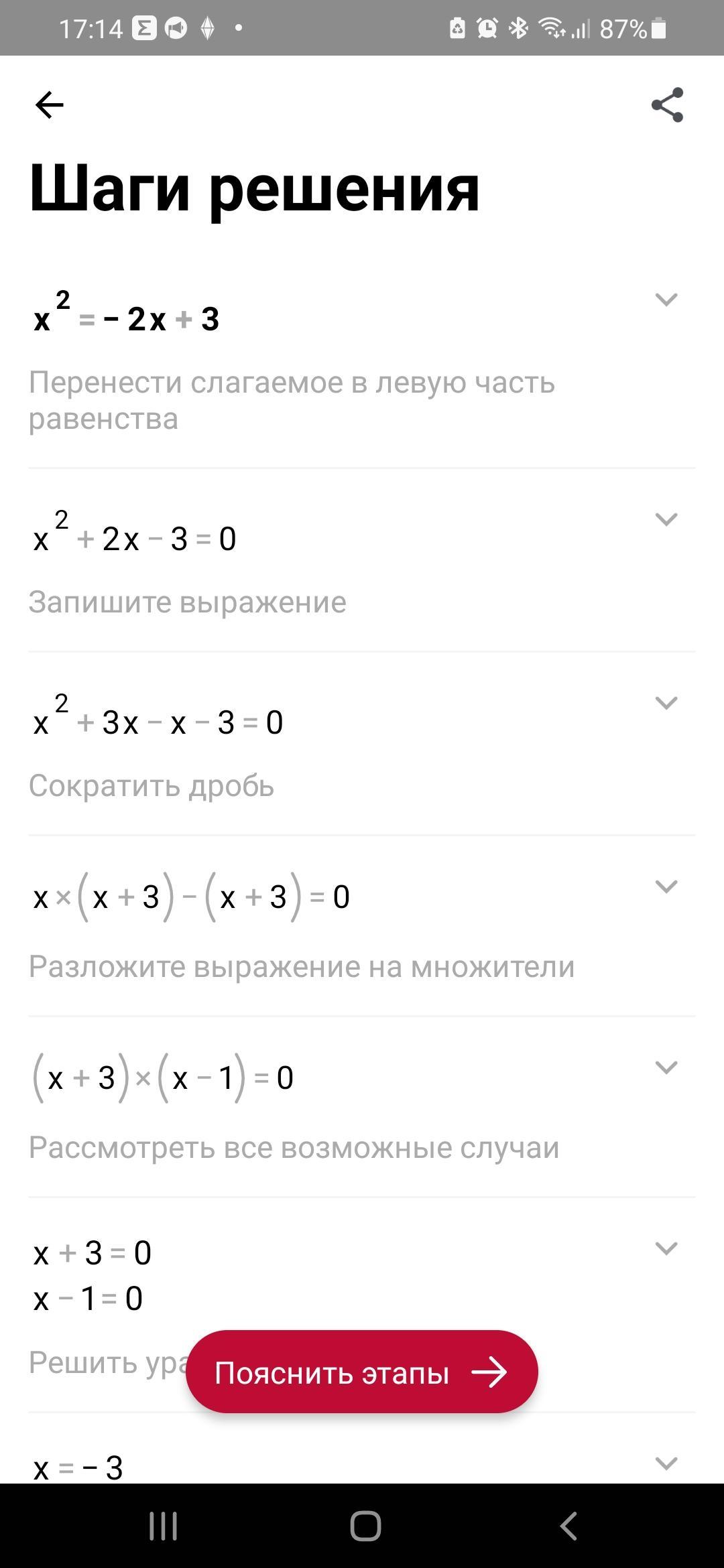This screenshot has height=1568, width=724.
Task: Share the solution steps
Action: [x=667, y=105]
